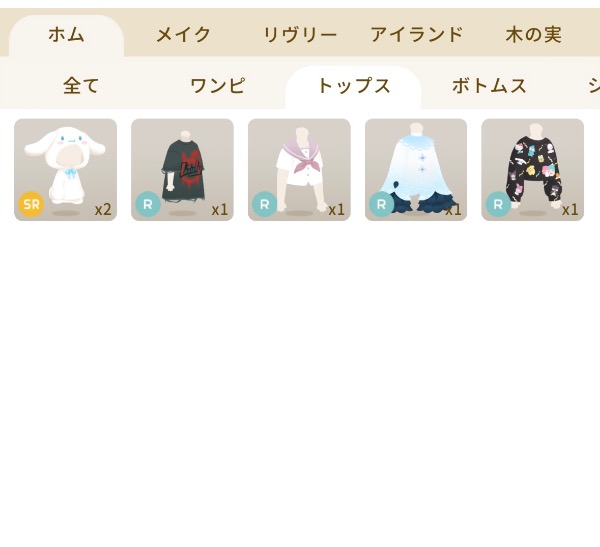Filter by ワンピ category
Image resolution: width=600 pixels, height=547 pixels.
point(217,86)
